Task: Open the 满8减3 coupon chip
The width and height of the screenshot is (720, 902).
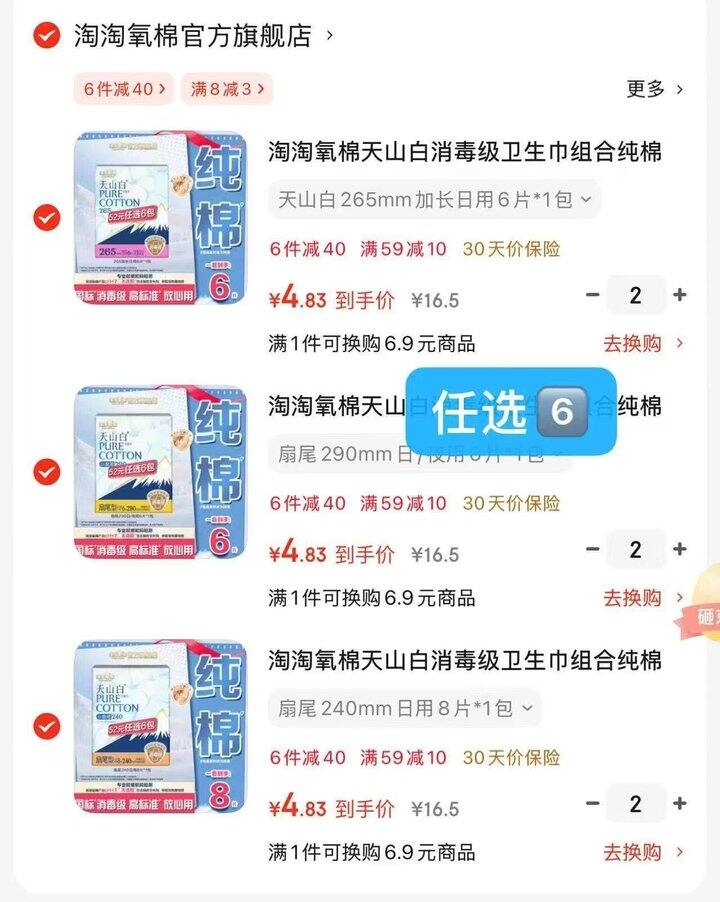Action: point(227,89)
